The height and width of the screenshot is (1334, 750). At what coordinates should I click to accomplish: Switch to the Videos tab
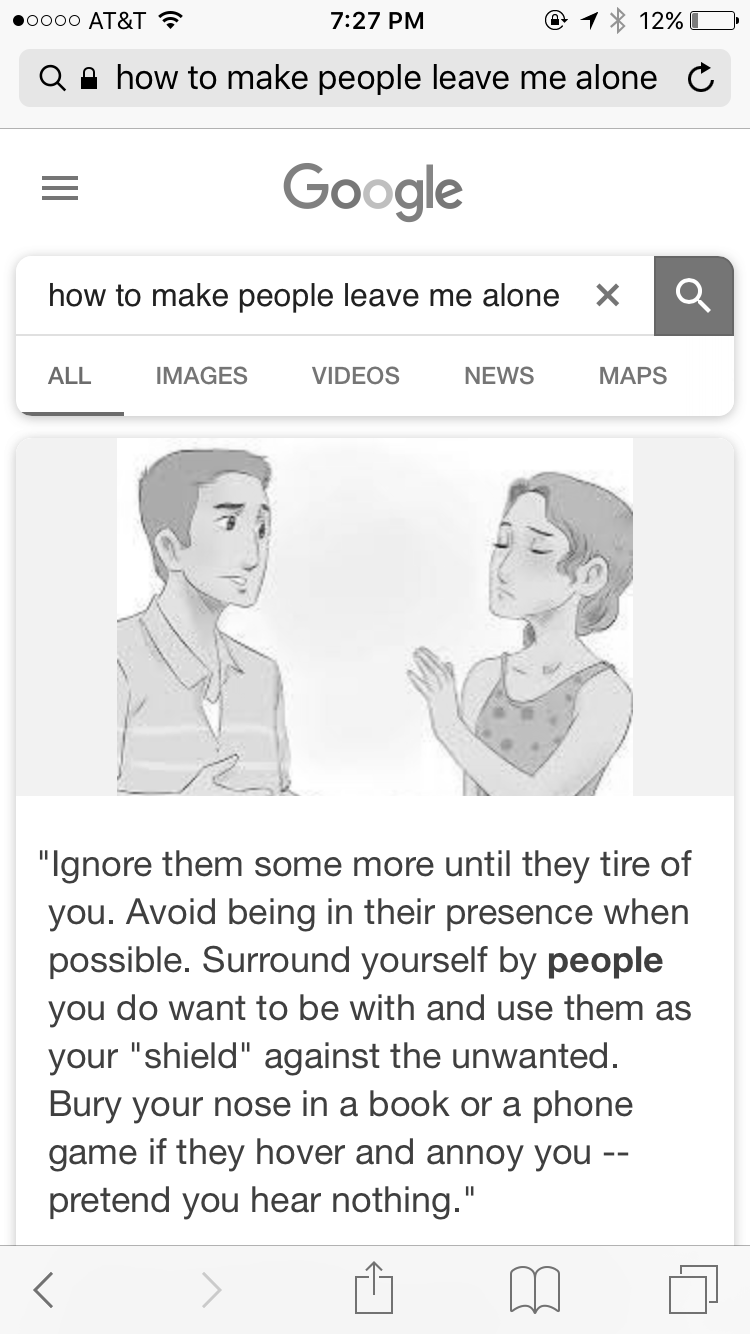coord(355,376)
